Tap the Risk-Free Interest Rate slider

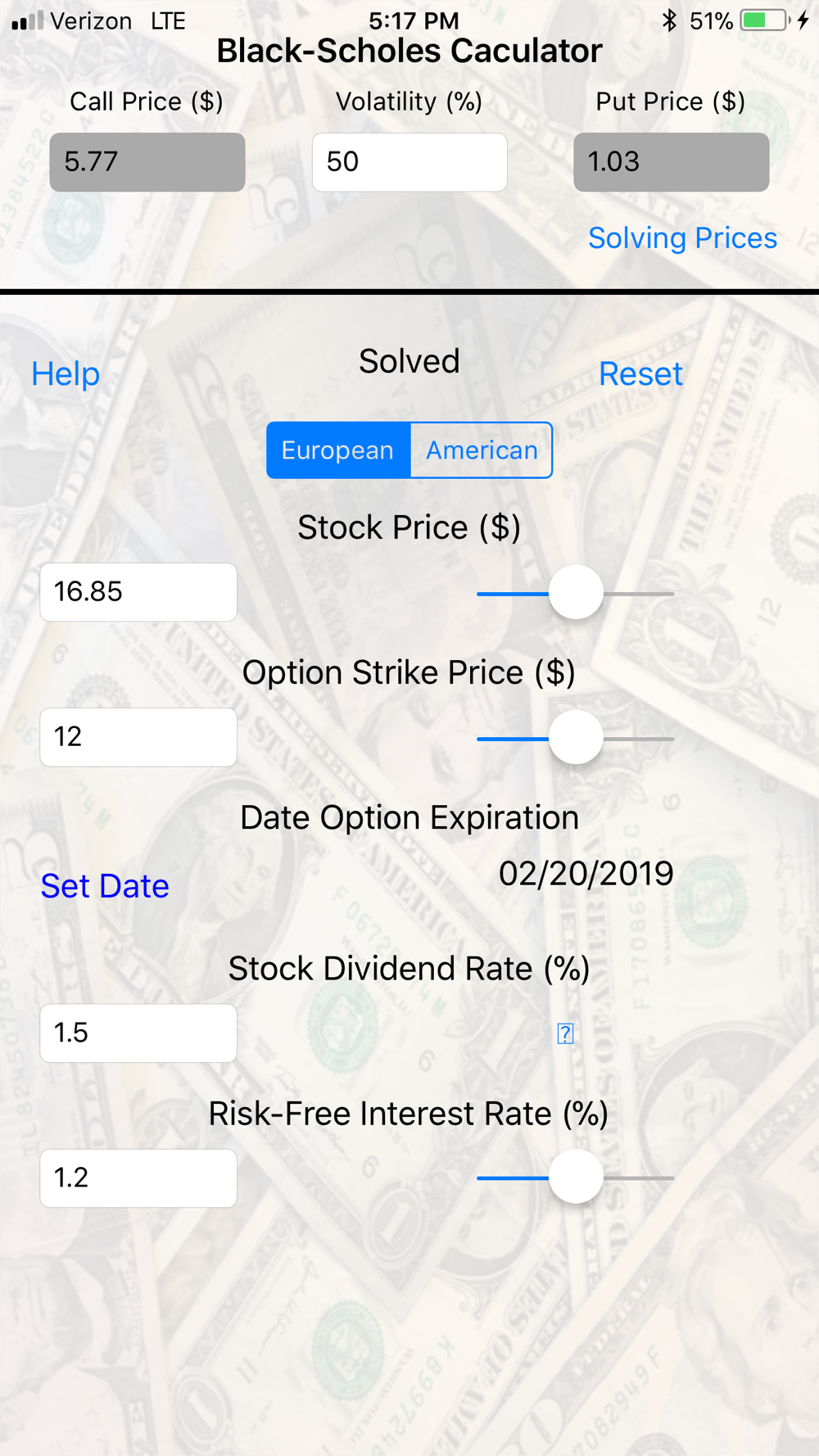click(576, 1178)
